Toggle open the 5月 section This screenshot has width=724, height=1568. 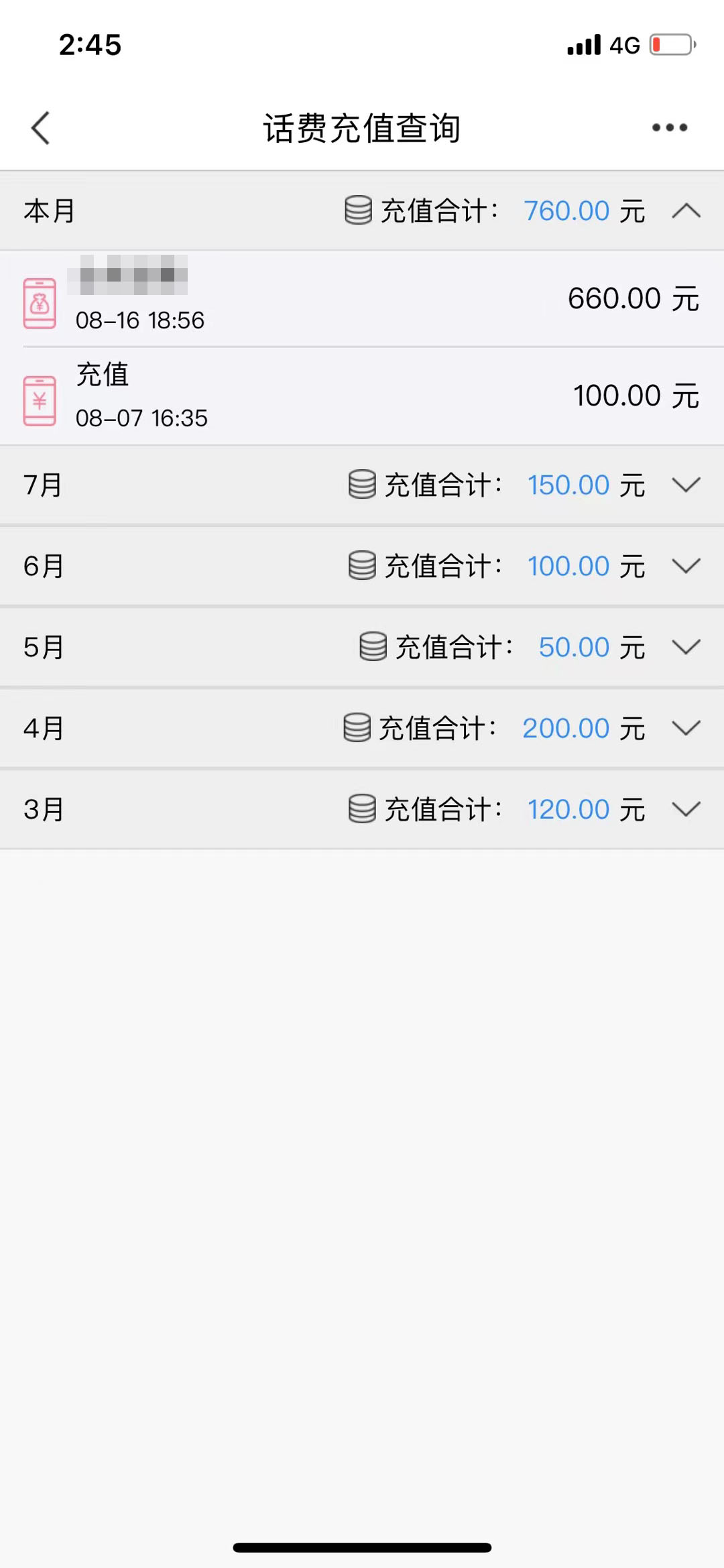tap(685, 648)
